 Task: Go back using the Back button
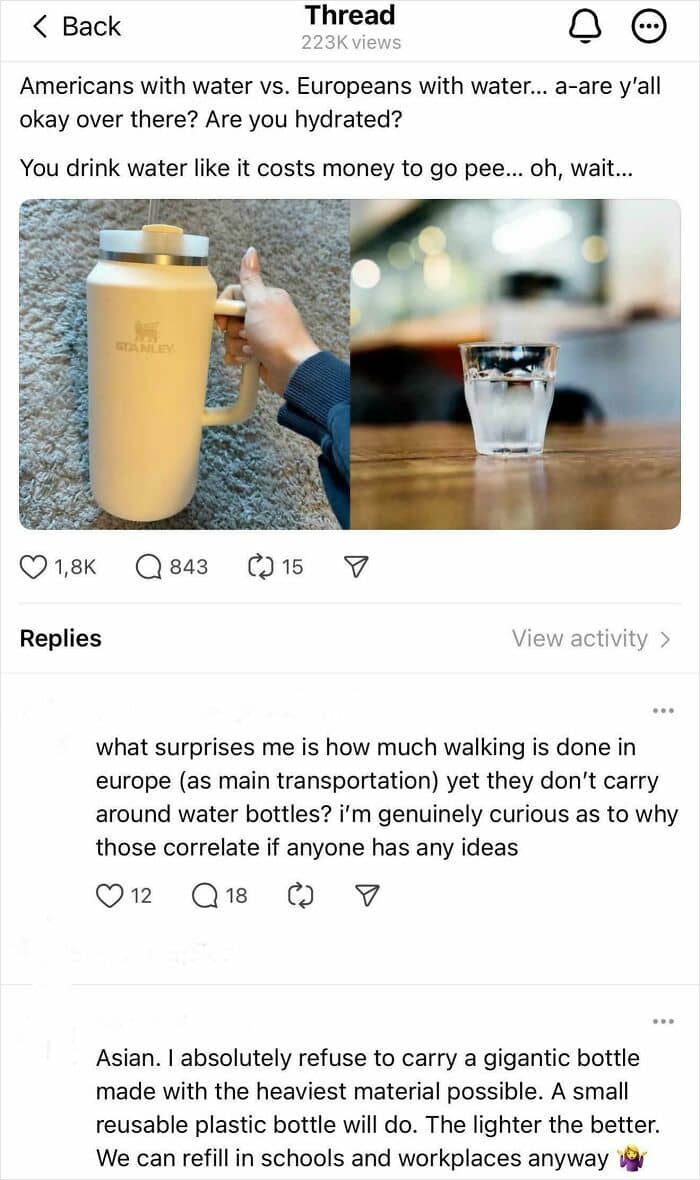pos(76,26)
